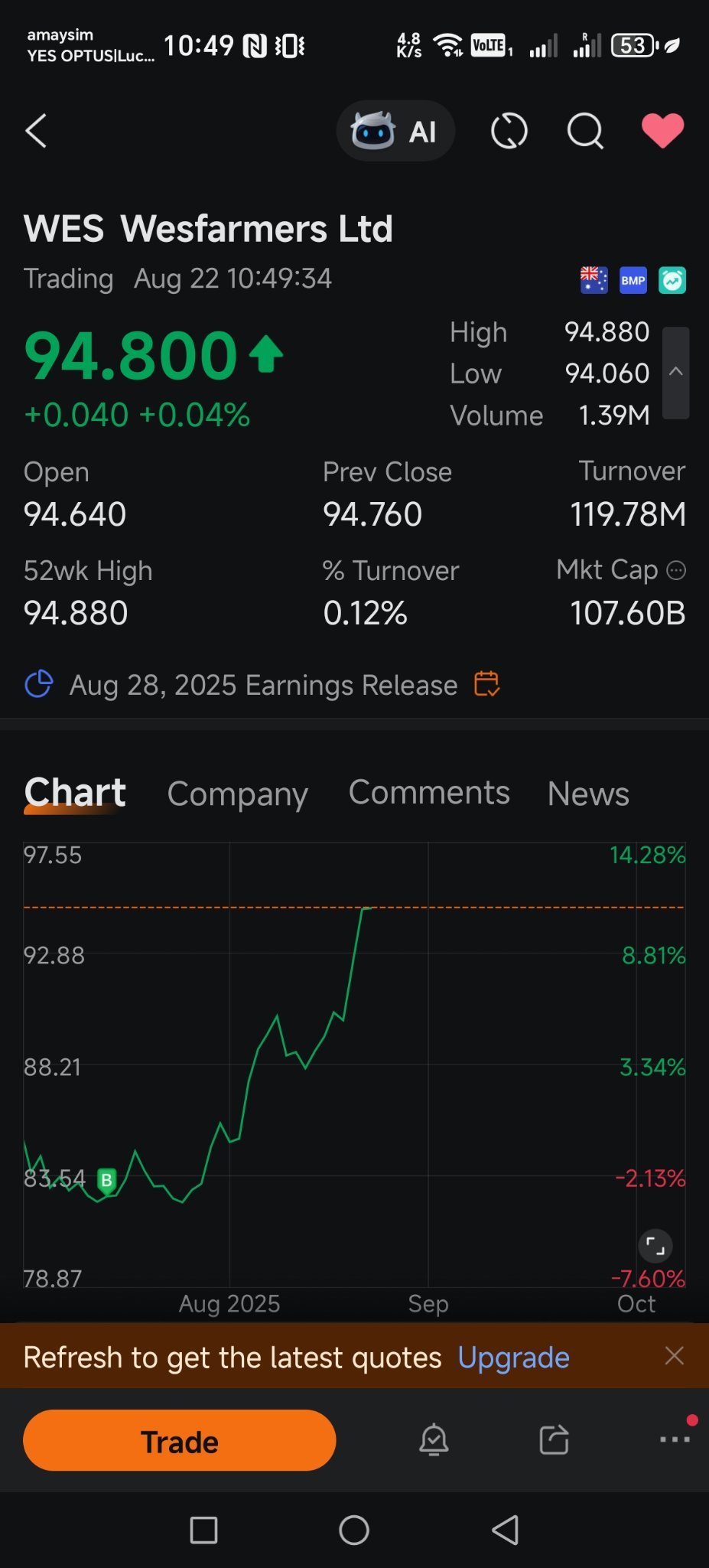Open notifications via the bell icon
This screenshot has width=709, height=1568.
coord(433,1439)
